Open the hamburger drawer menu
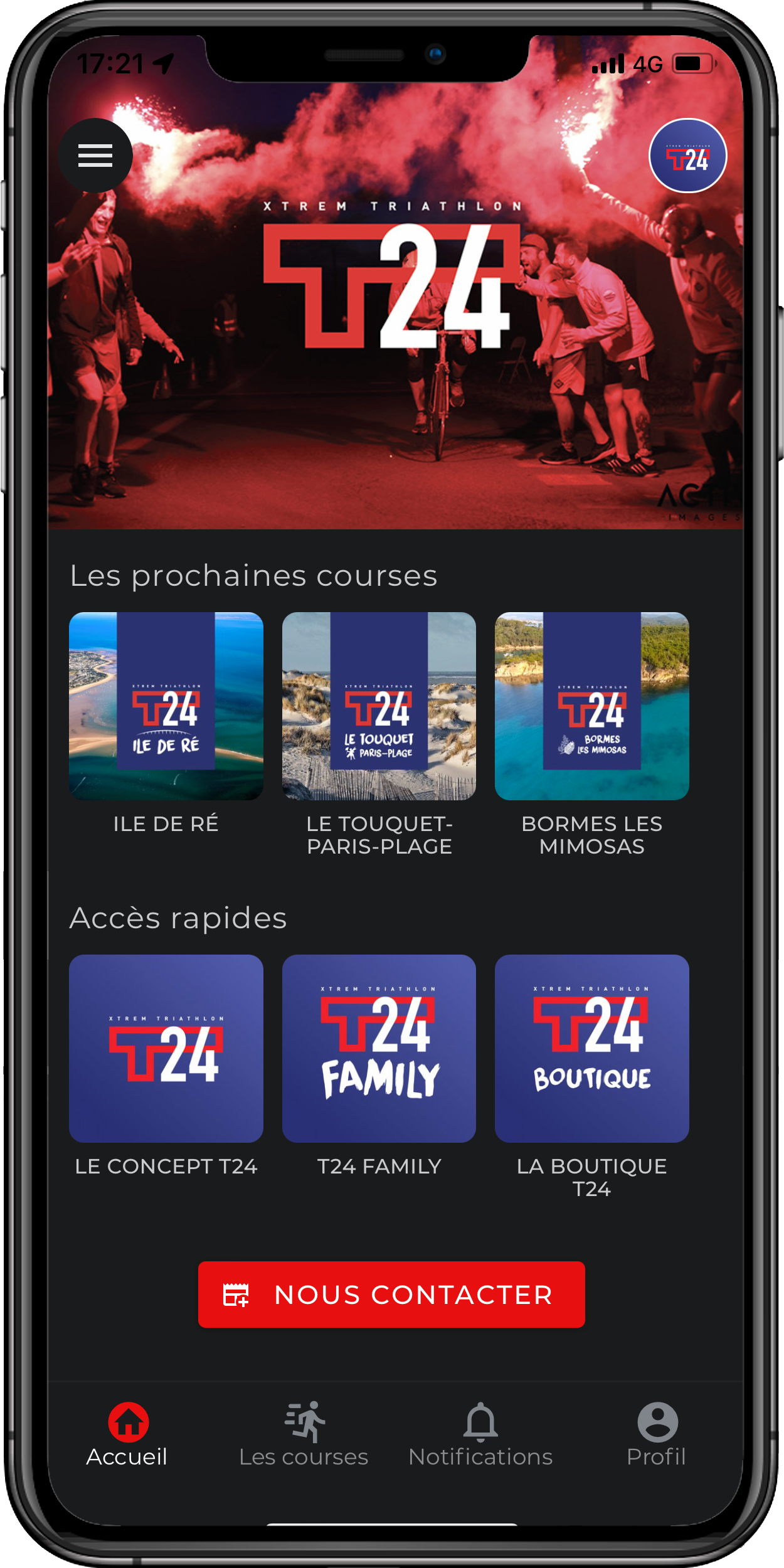The image size is (784, 1568). (x=95, y=156)
